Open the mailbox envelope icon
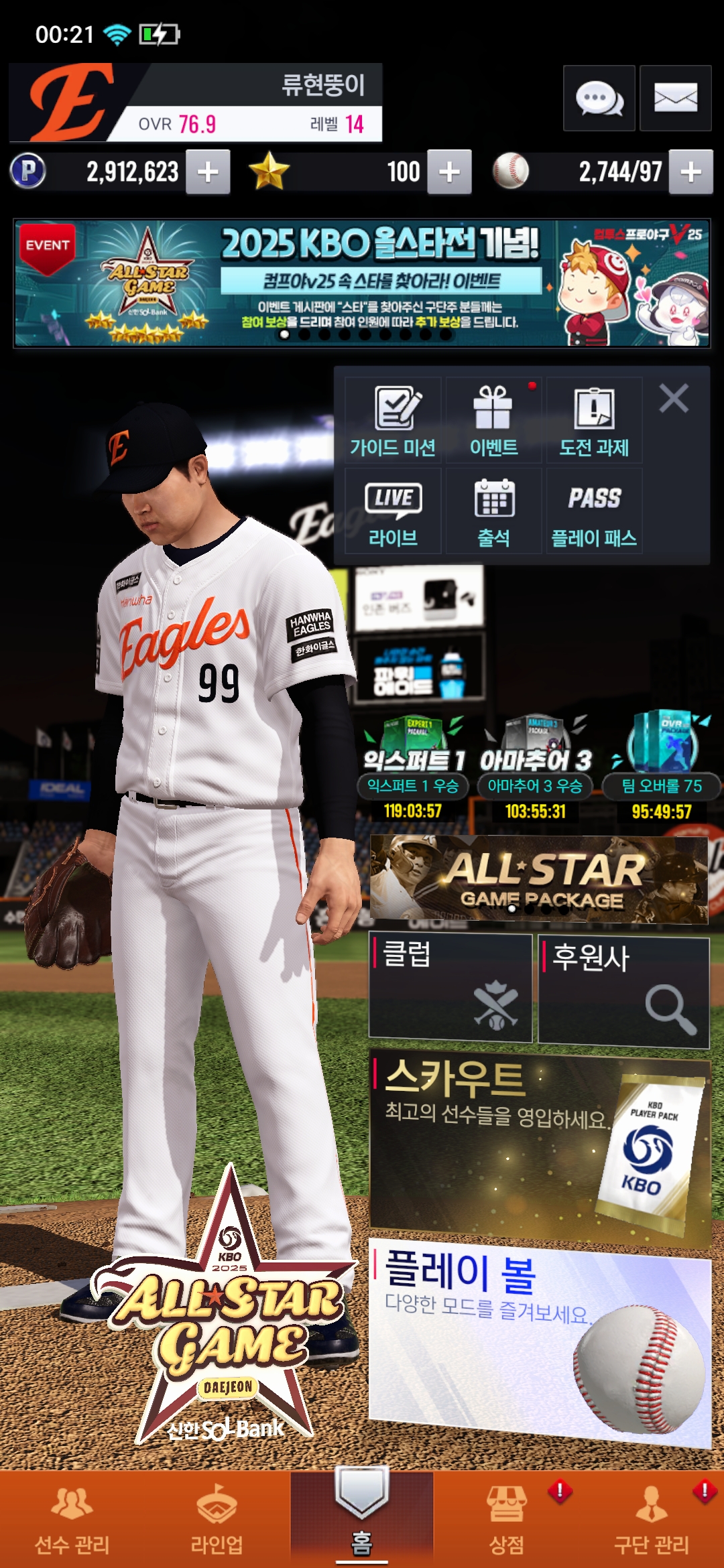The height and width of the screenshot is (1568, 724). coord(675,99)
